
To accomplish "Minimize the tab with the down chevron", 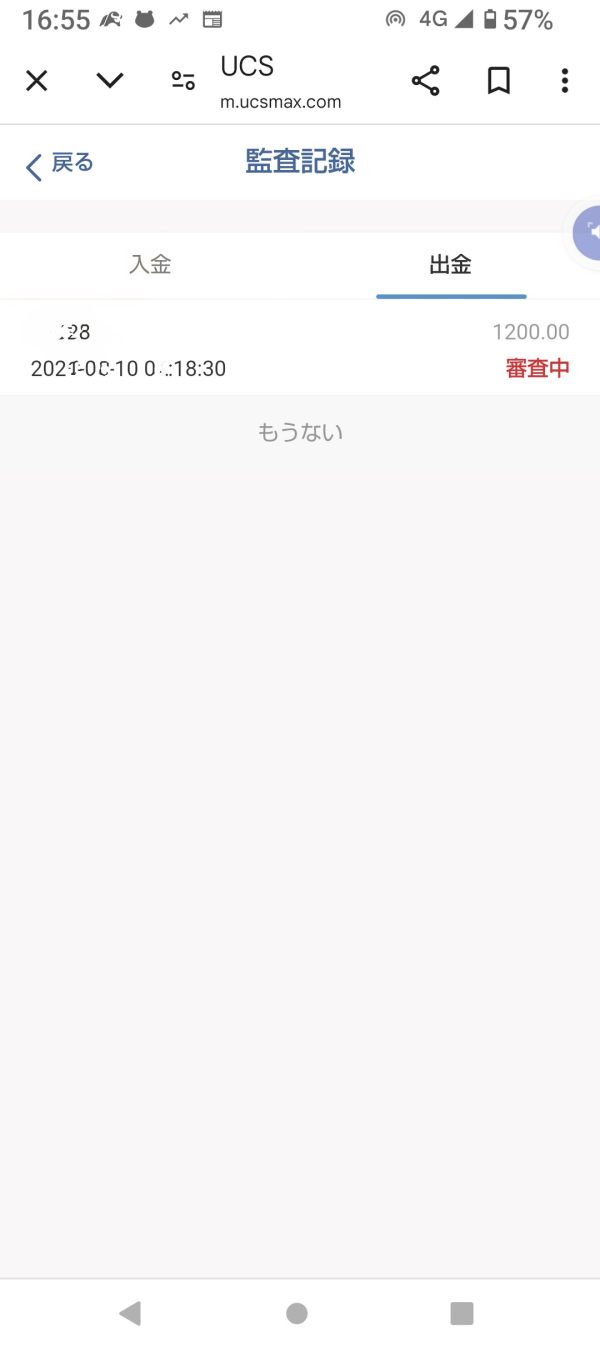I will (x=109, y=81).
